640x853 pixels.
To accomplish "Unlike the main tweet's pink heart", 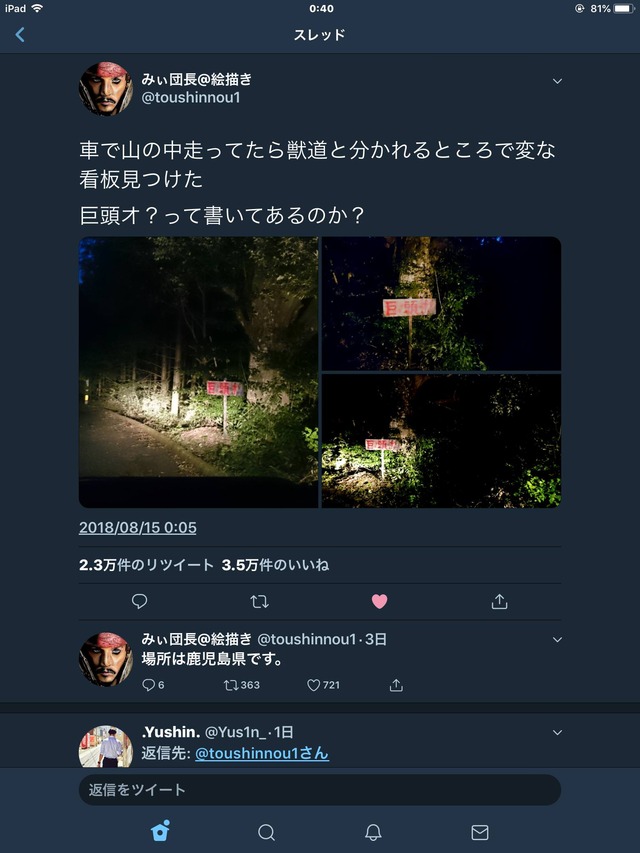I will pos(379,602).
